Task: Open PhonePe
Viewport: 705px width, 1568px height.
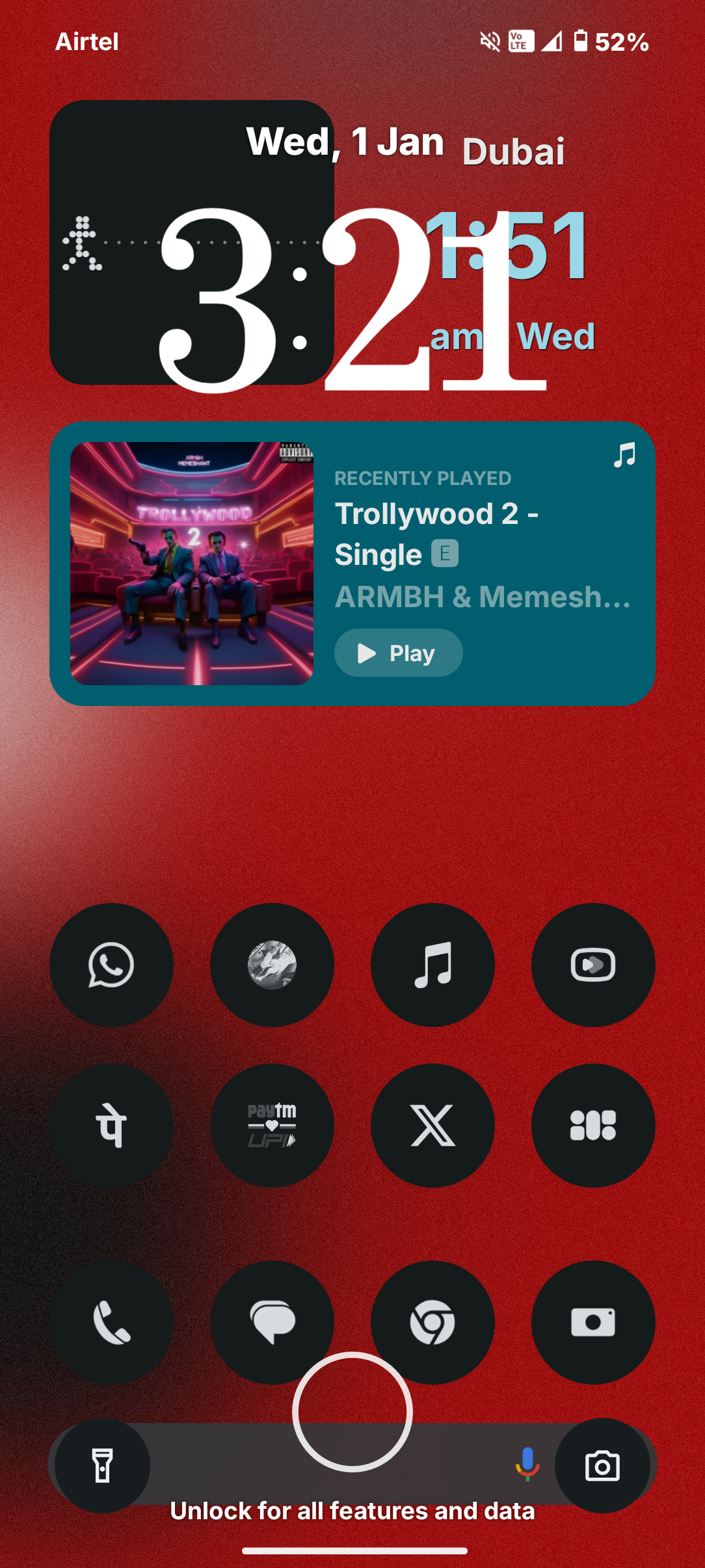Action: pos(111,1125)
